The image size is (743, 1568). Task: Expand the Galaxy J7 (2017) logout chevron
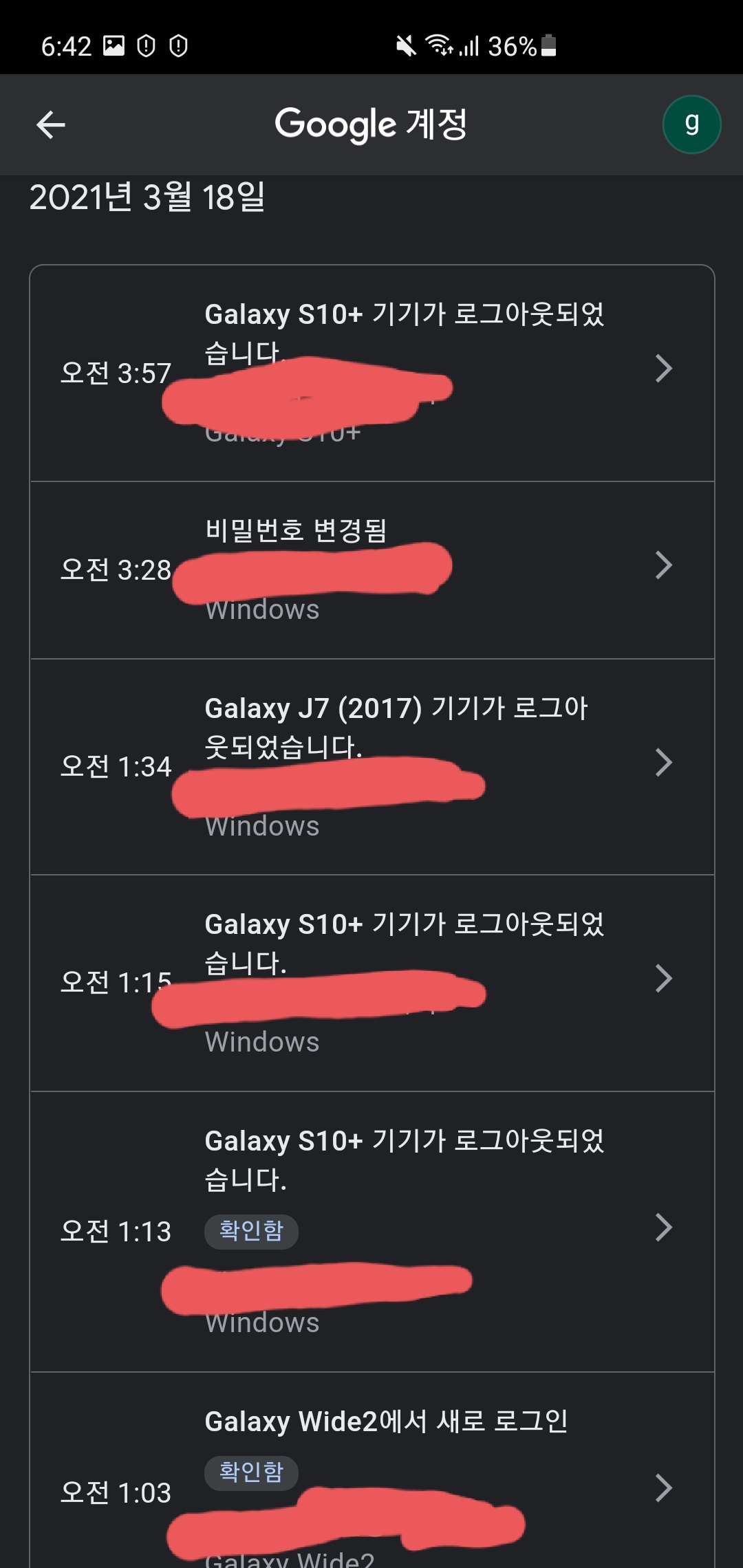[x=663, y=761]
